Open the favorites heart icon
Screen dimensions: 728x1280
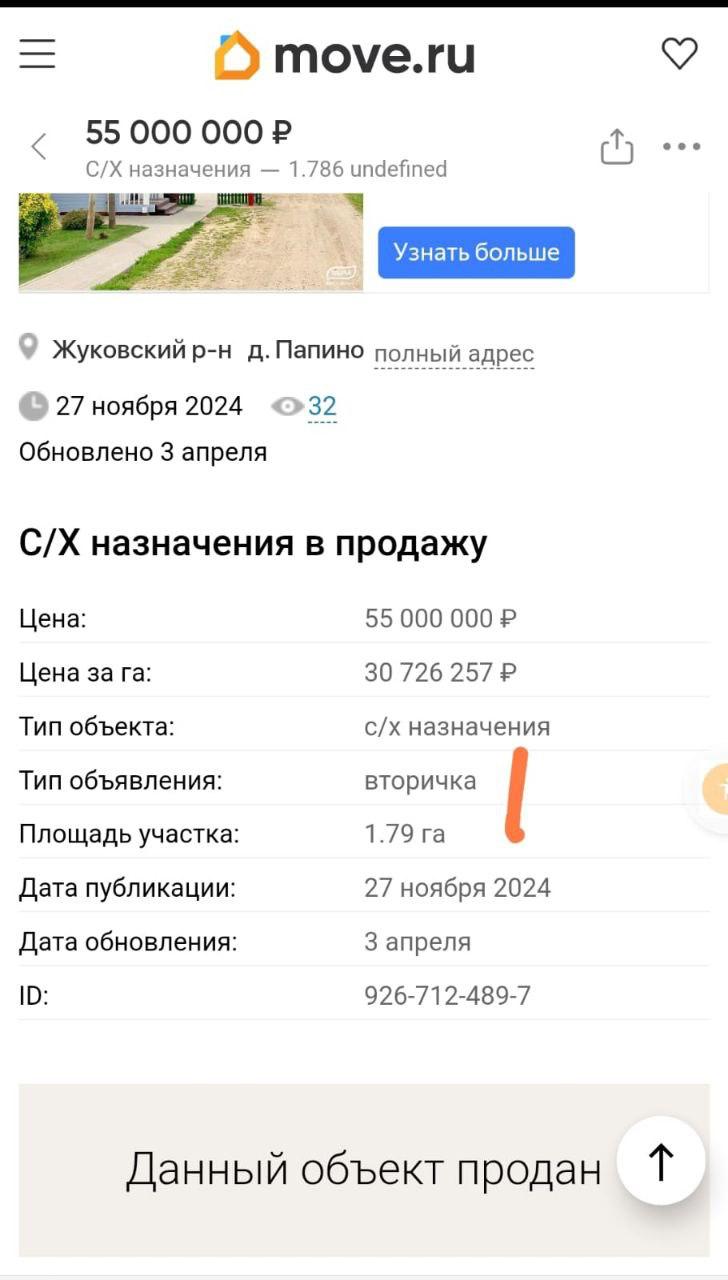[x=680, y=53]
